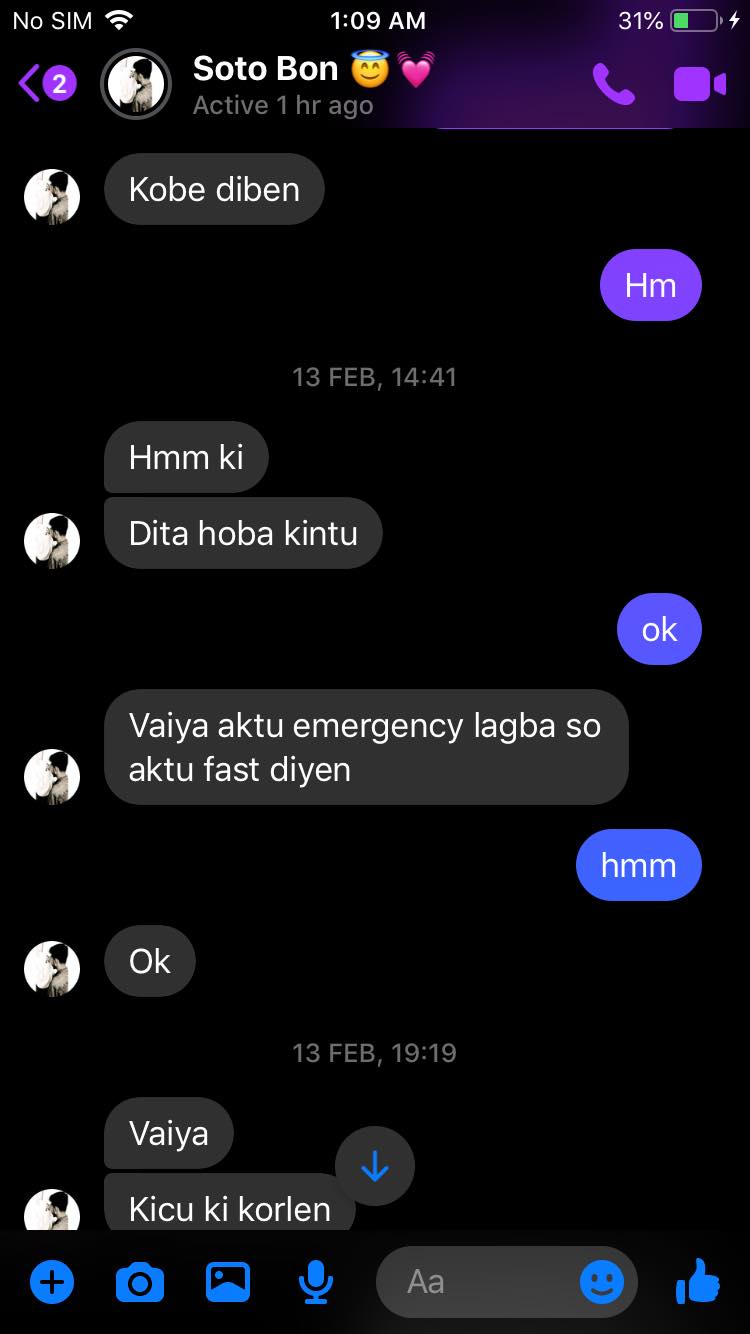Open the camera to take a photo

(140, 1282)
